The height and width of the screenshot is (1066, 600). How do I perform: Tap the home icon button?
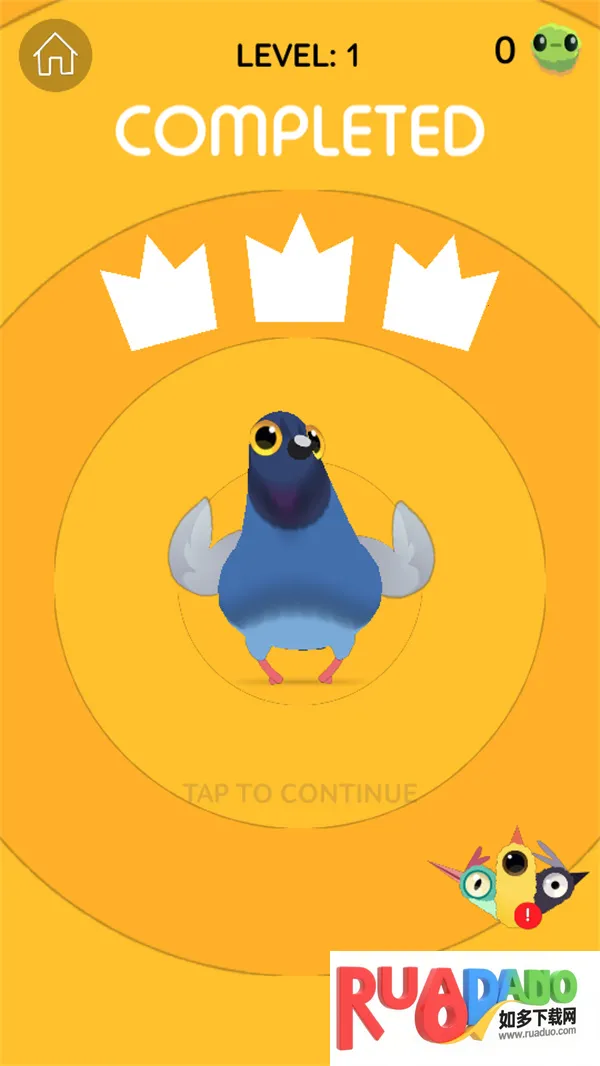[x=56, y=55]
